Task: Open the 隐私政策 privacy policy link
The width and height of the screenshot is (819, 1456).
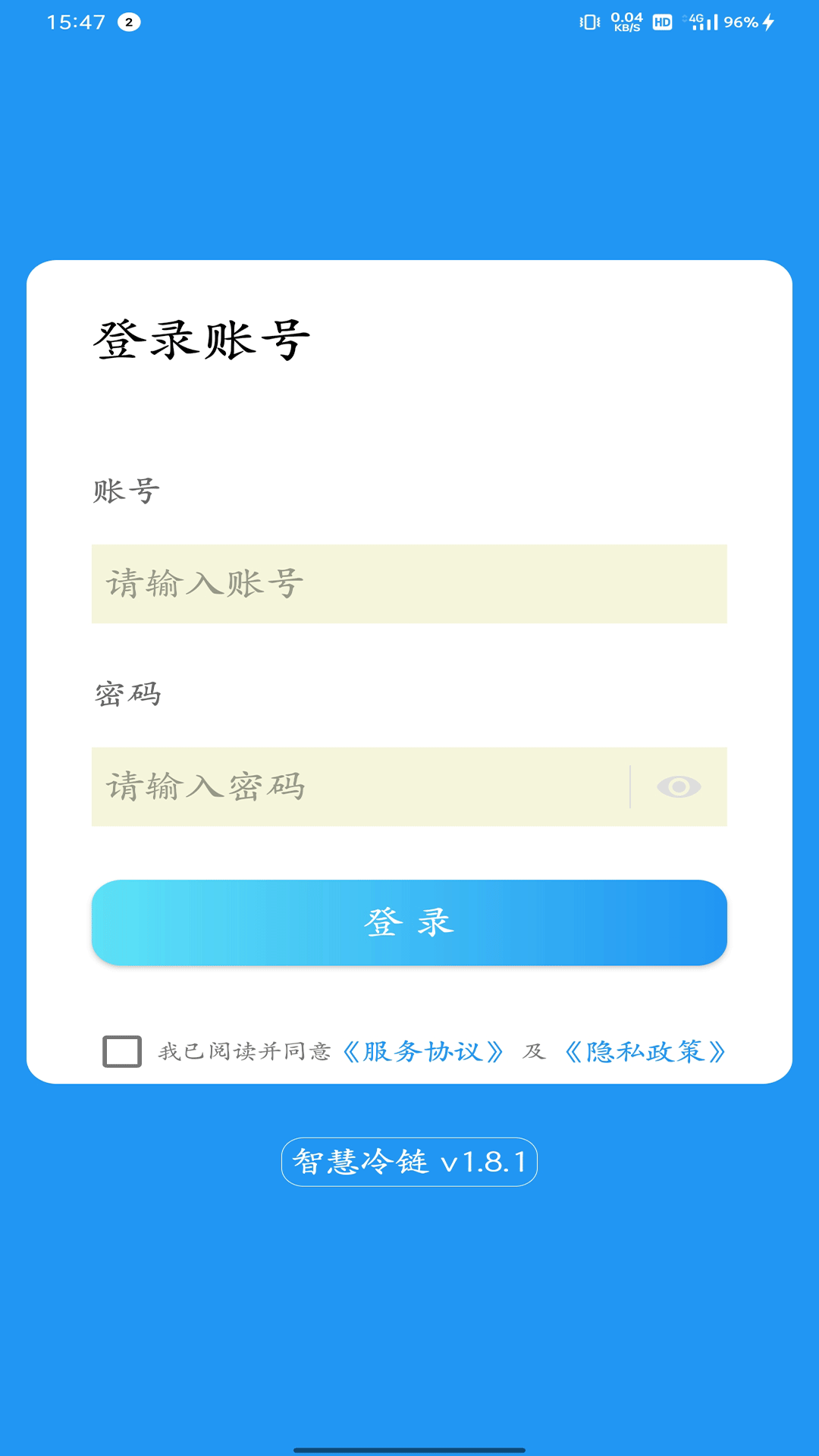Action: click(x=644, y=1052)
